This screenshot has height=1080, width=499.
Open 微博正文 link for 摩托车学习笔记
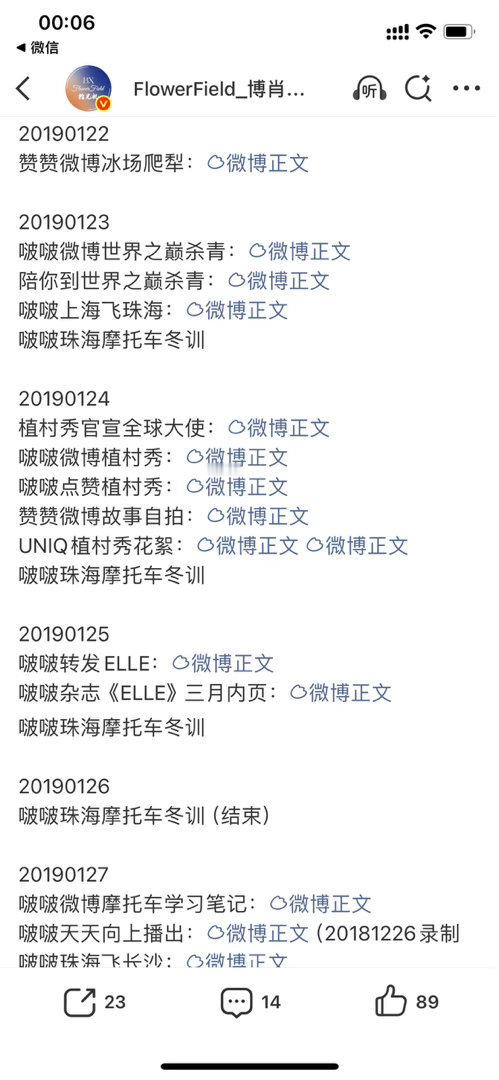(320, 904)
